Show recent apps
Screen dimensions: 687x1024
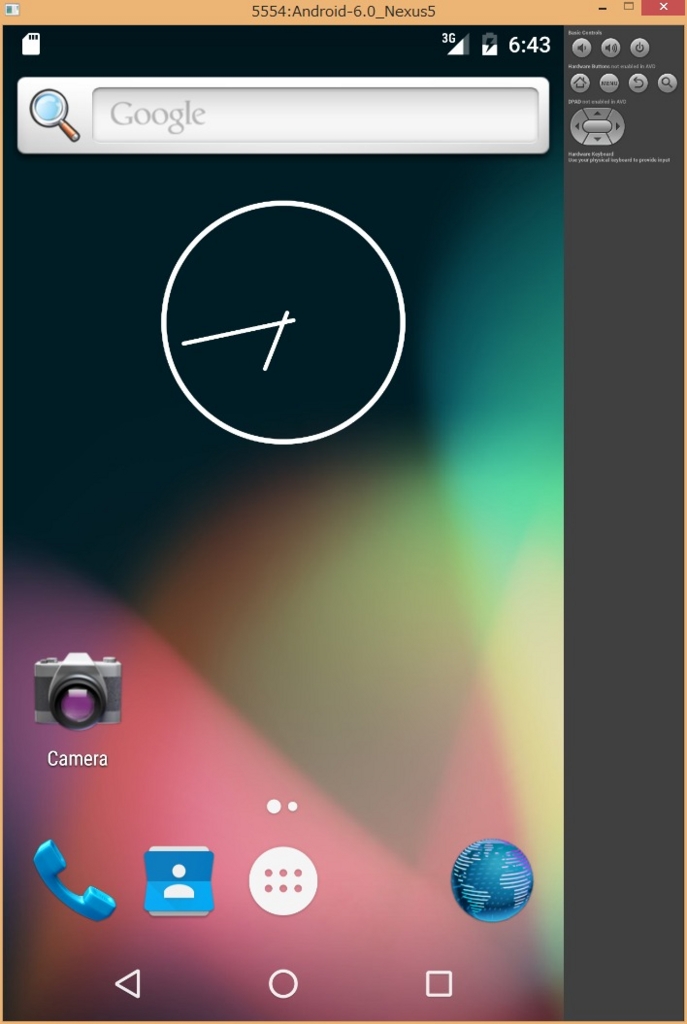pyautogui.click(x=439, y=984)
